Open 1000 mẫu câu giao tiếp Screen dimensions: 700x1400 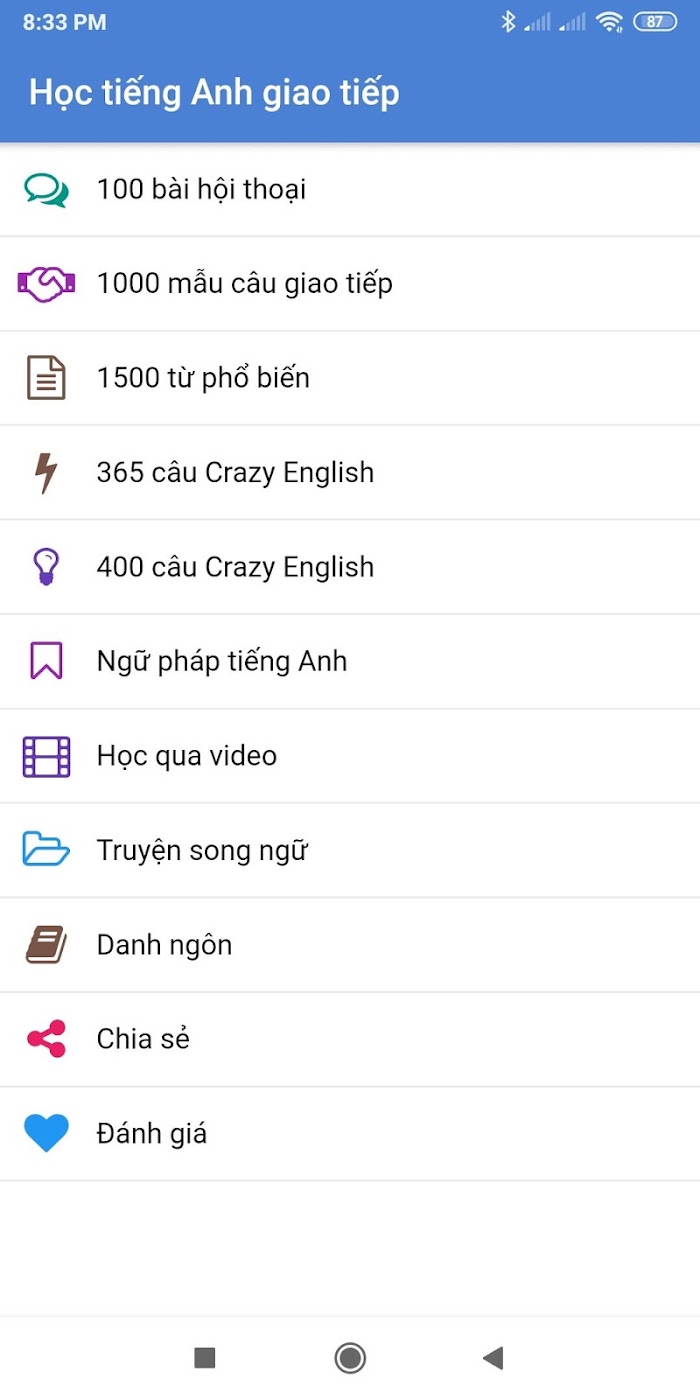coord(350,284)
